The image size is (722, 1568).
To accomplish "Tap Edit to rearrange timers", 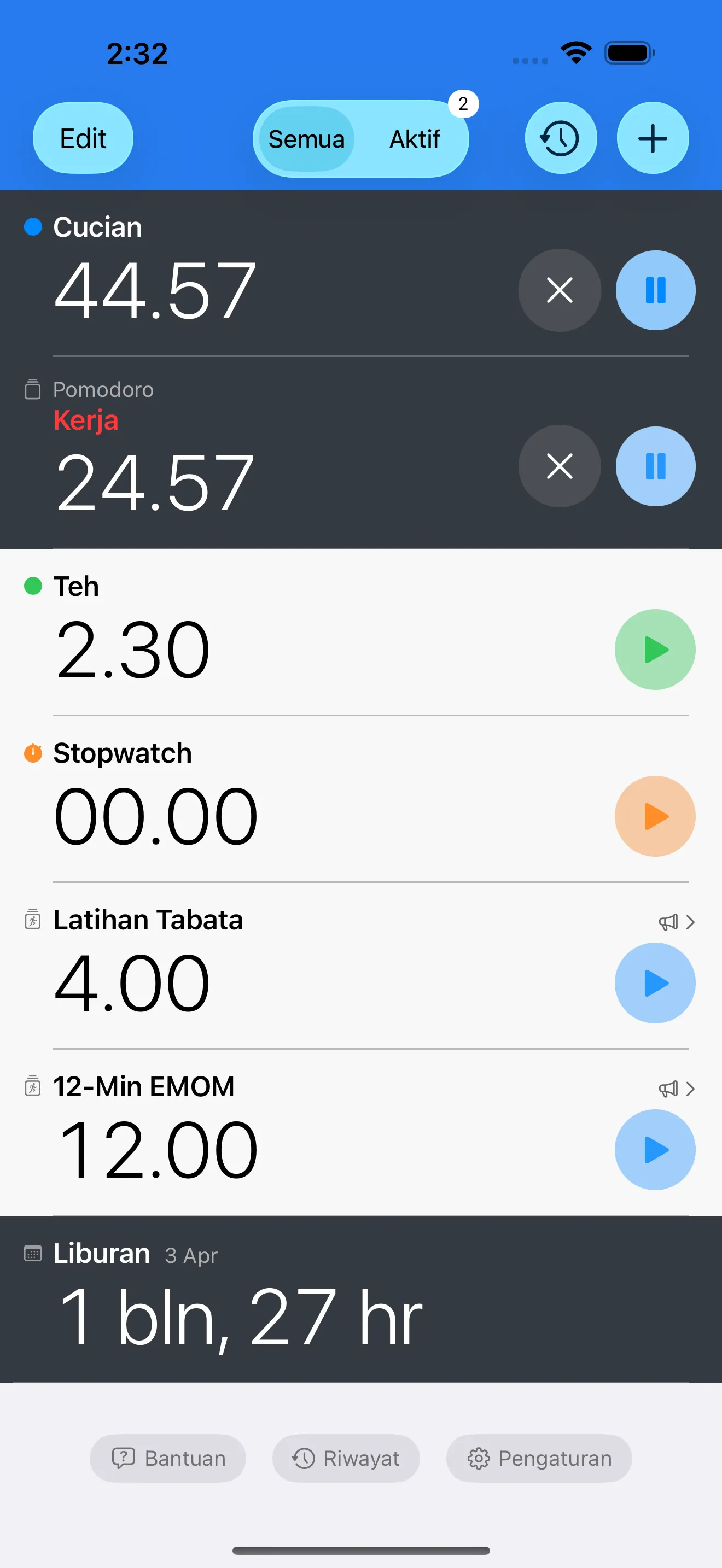I will click(83, 138).
